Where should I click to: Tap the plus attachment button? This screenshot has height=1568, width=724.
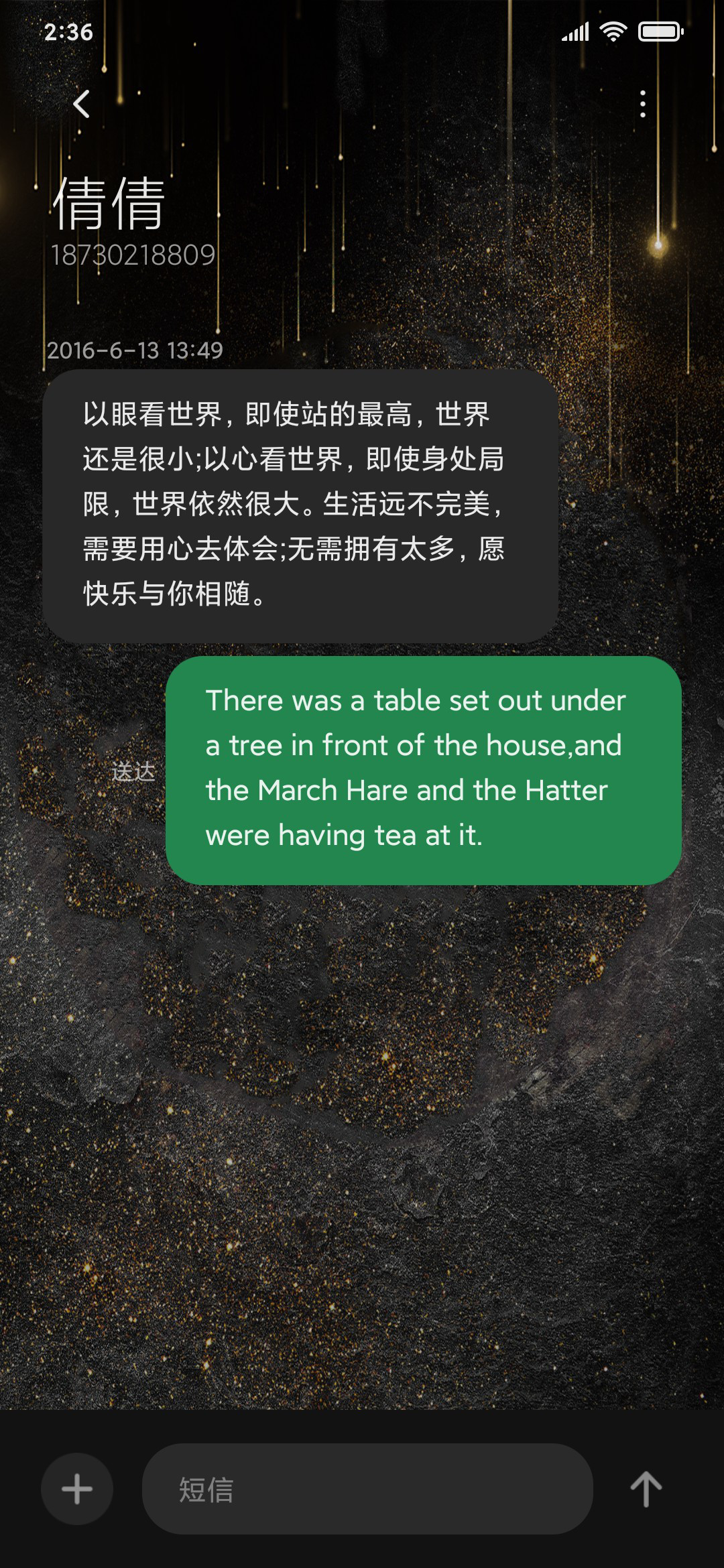77,1489
